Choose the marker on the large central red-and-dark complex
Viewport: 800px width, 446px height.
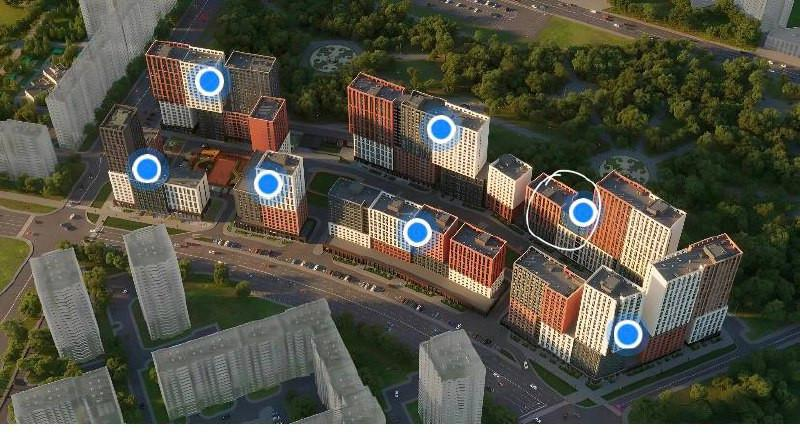tap(441, 128)
